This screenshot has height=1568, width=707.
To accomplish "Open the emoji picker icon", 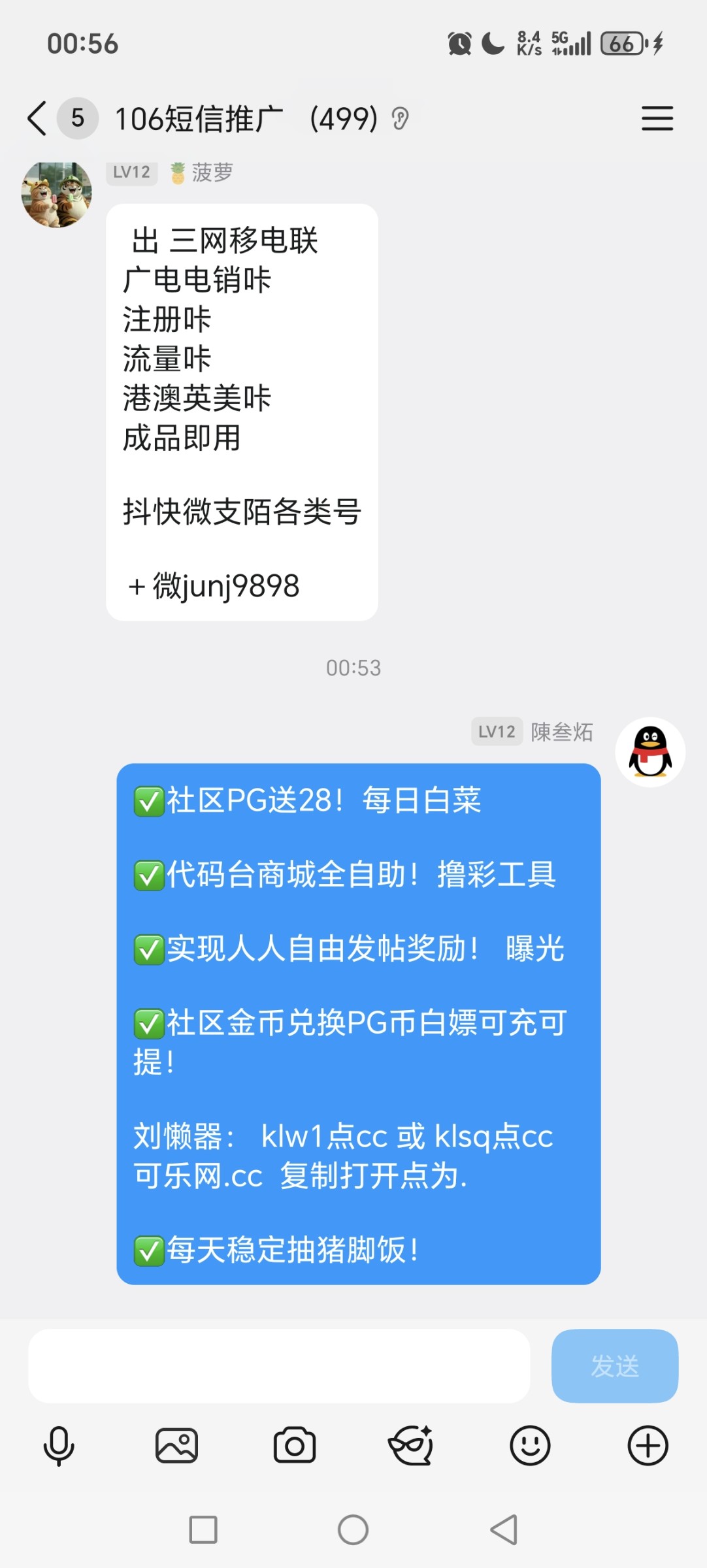I will tap(530, 1445).
